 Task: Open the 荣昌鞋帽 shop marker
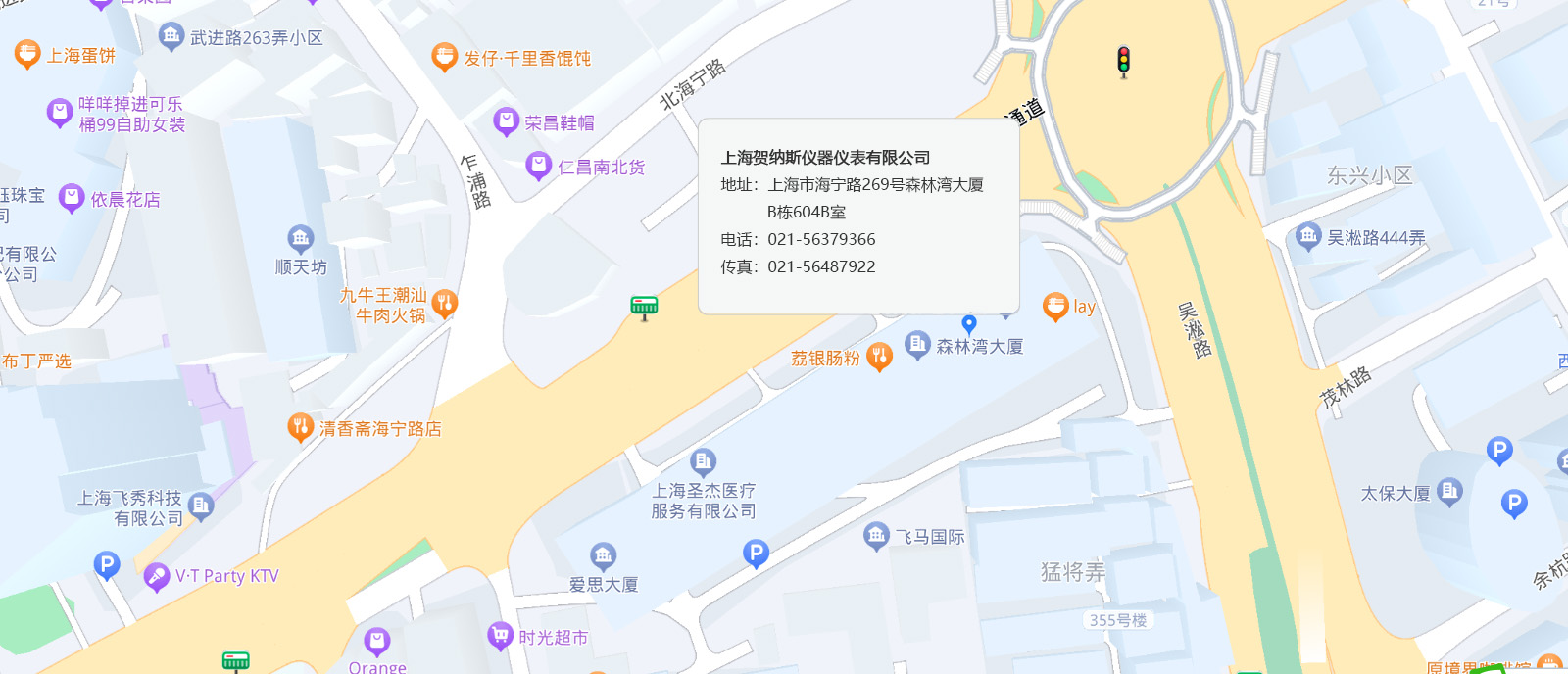pos(506,121)
